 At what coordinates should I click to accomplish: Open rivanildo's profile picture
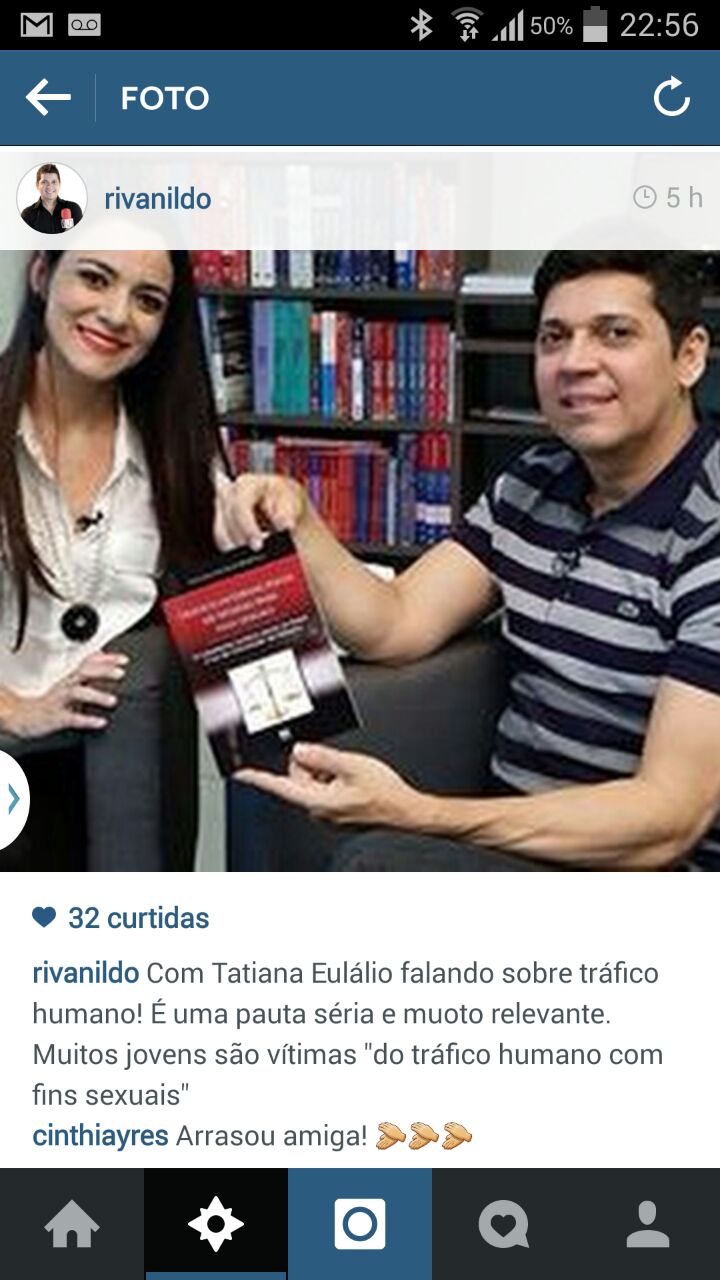tap(52, 198)
